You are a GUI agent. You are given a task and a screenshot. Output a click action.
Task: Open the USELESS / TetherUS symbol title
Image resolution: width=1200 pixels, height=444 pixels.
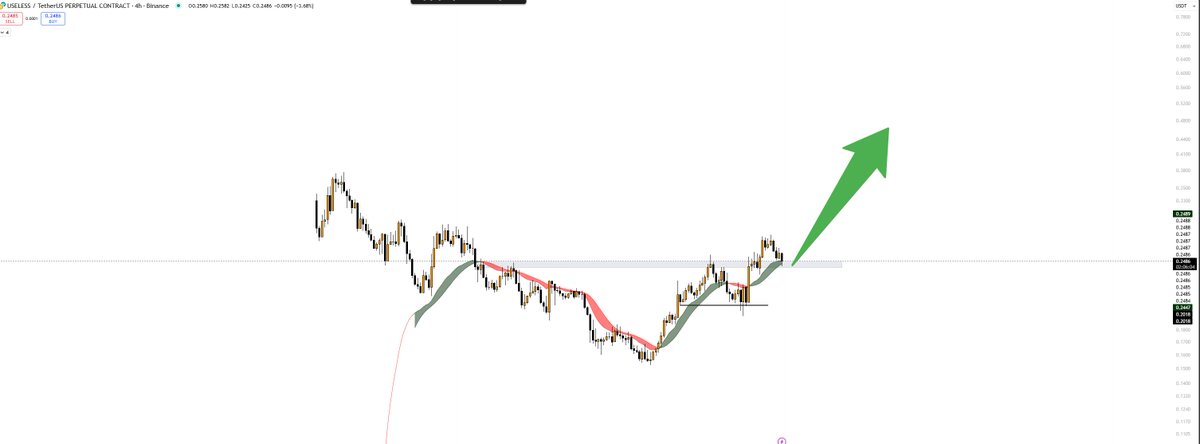pyautogui.click(x=58, y=5)
